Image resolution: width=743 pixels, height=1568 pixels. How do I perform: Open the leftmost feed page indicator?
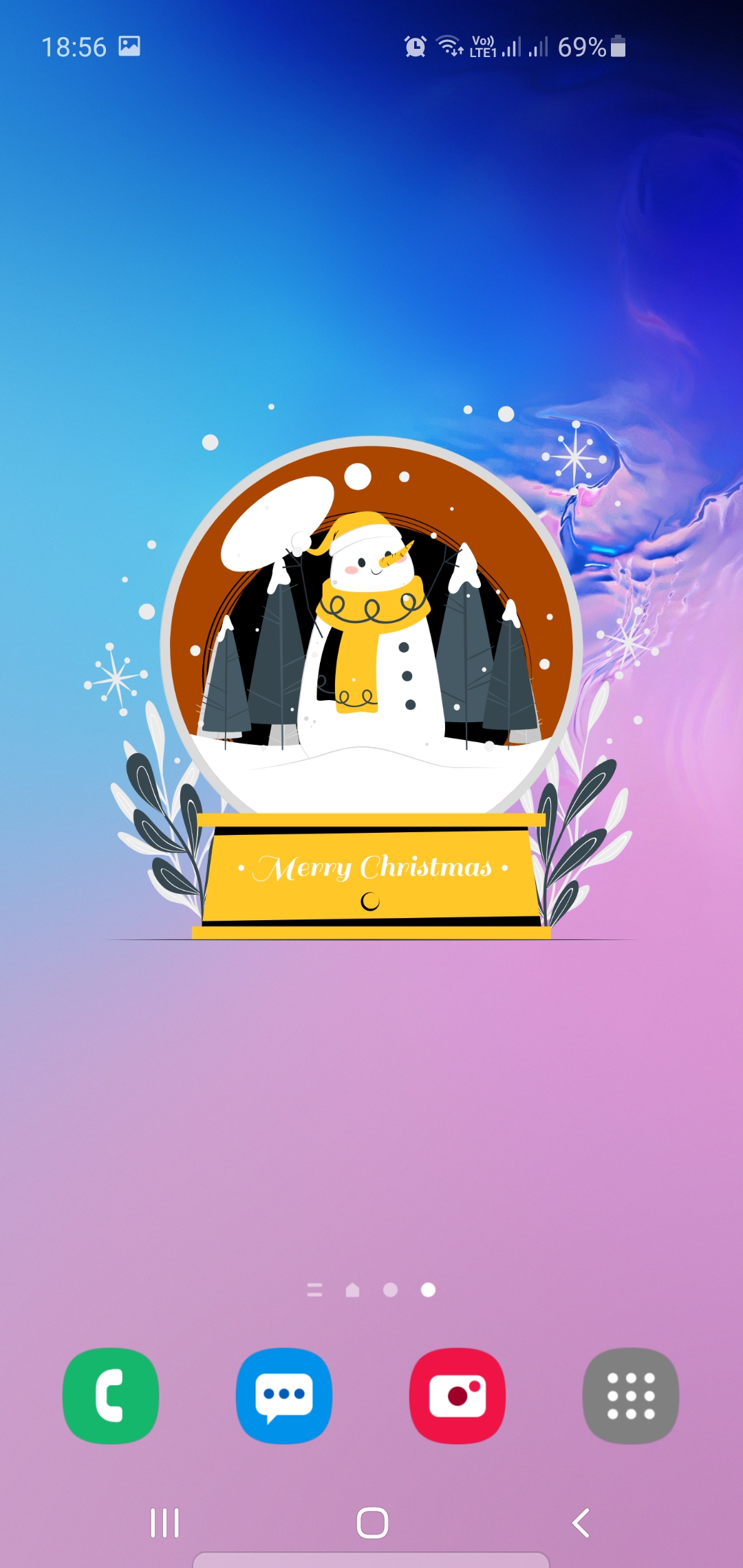314,1290
